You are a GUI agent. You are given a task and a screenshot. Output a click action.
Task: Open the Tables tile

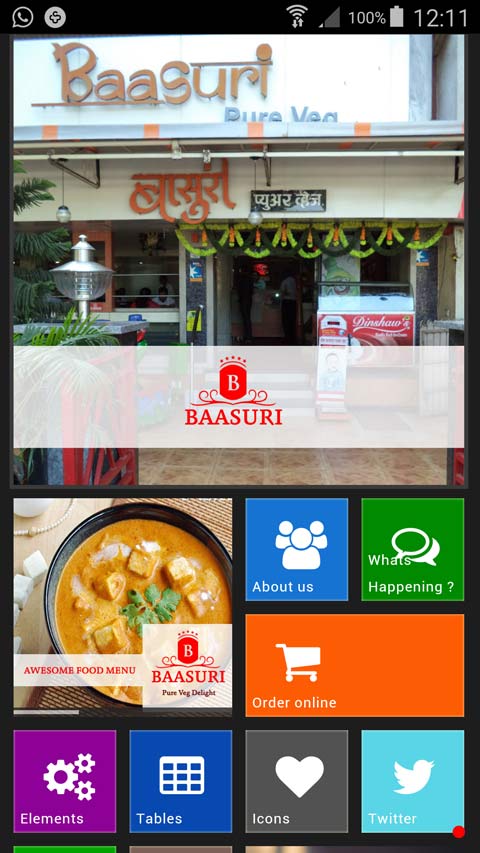(181, 781)
